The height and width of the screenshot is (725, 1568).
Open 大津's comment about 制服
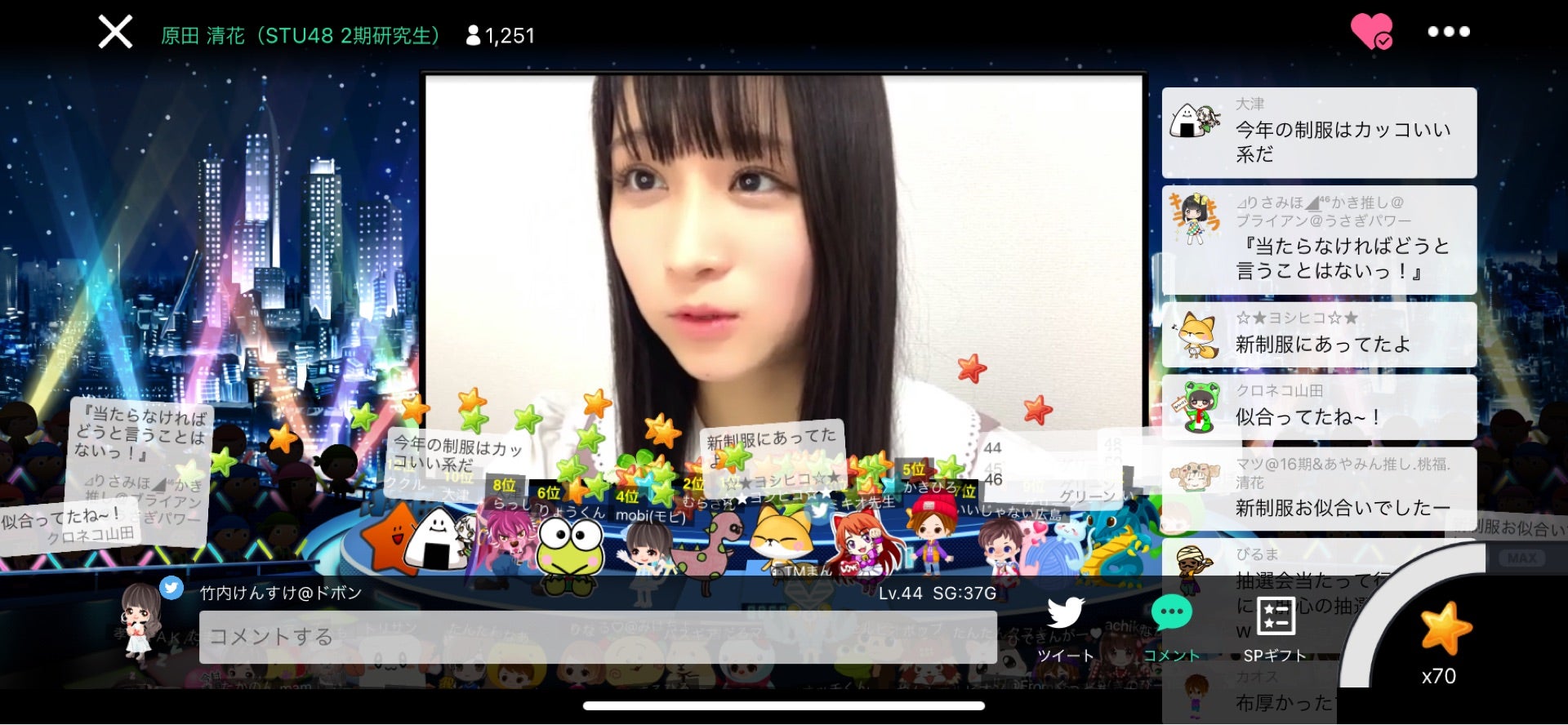tap(1318, 132)
